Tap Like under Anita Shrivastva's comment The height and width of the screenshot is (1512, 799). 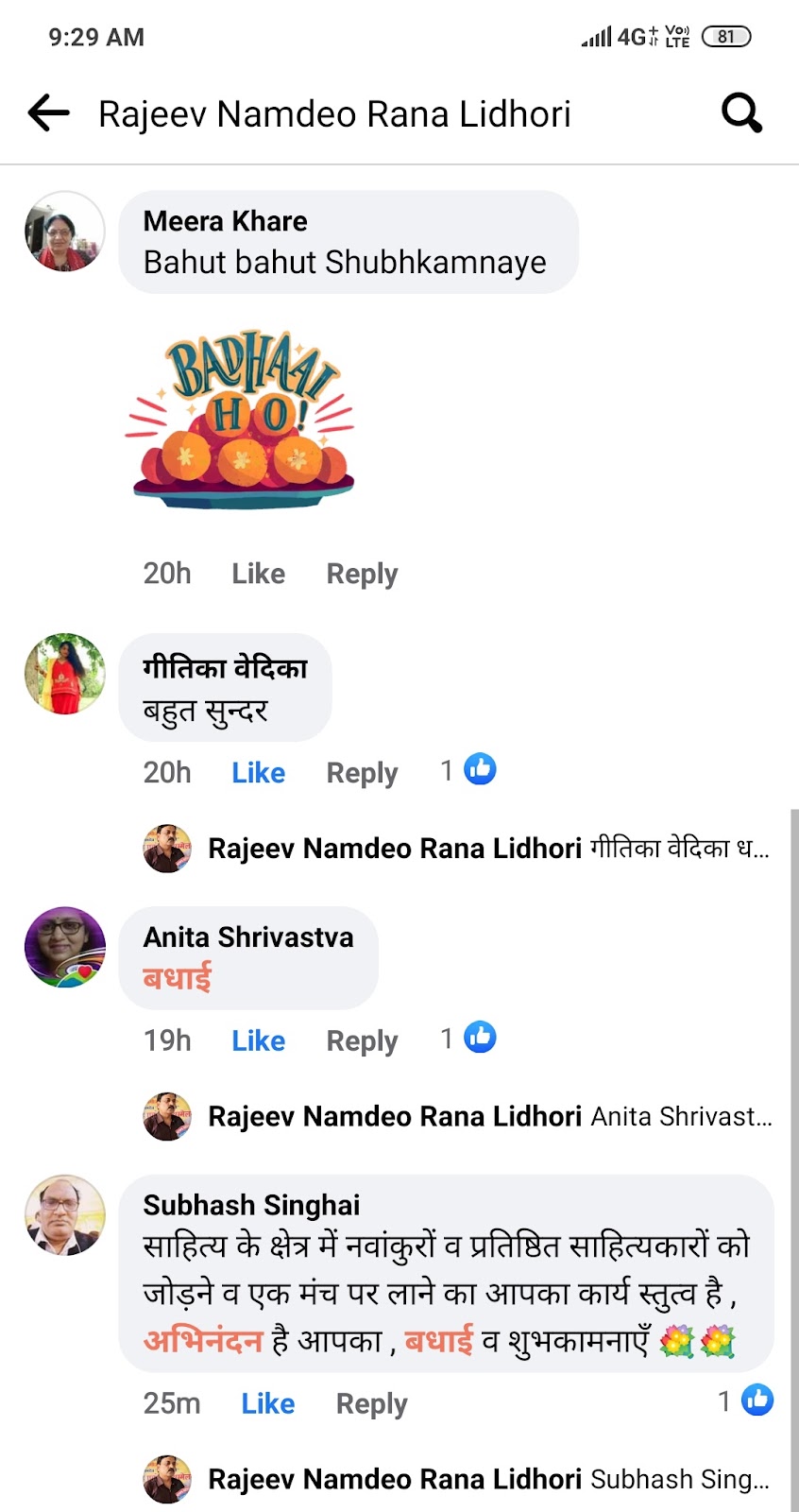258,1040
